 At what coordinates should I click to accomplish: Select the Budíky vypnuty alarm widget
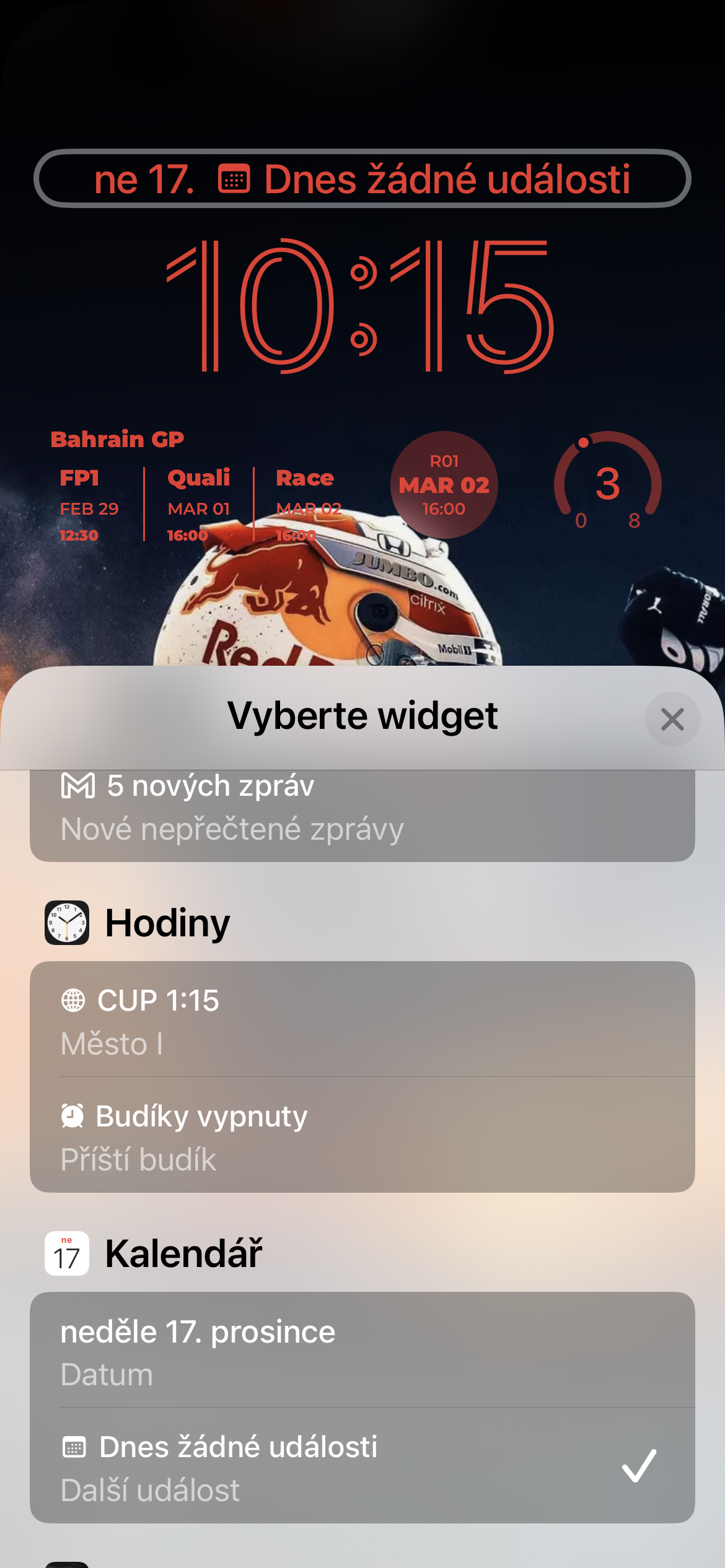pyautogui.click(x=362, y=1136)
